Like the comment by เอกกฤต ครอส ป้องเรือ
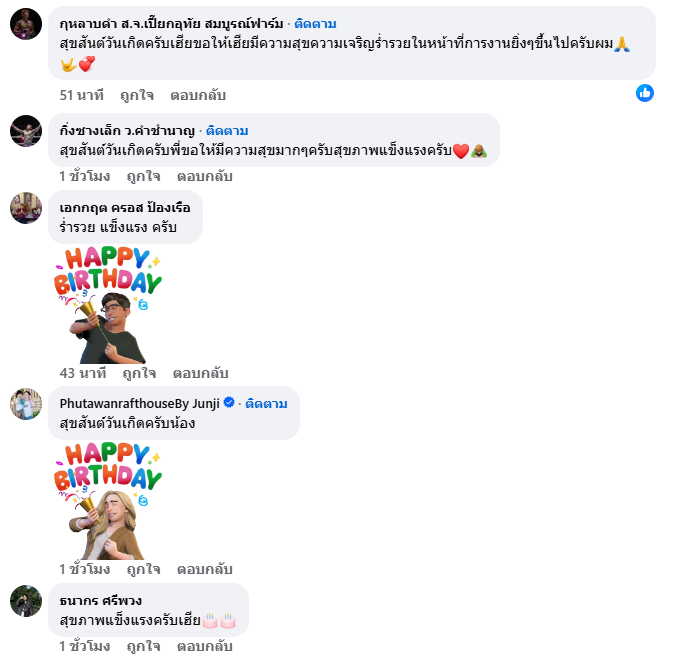This screenshot has width=675, height=660. coord(139,373)
